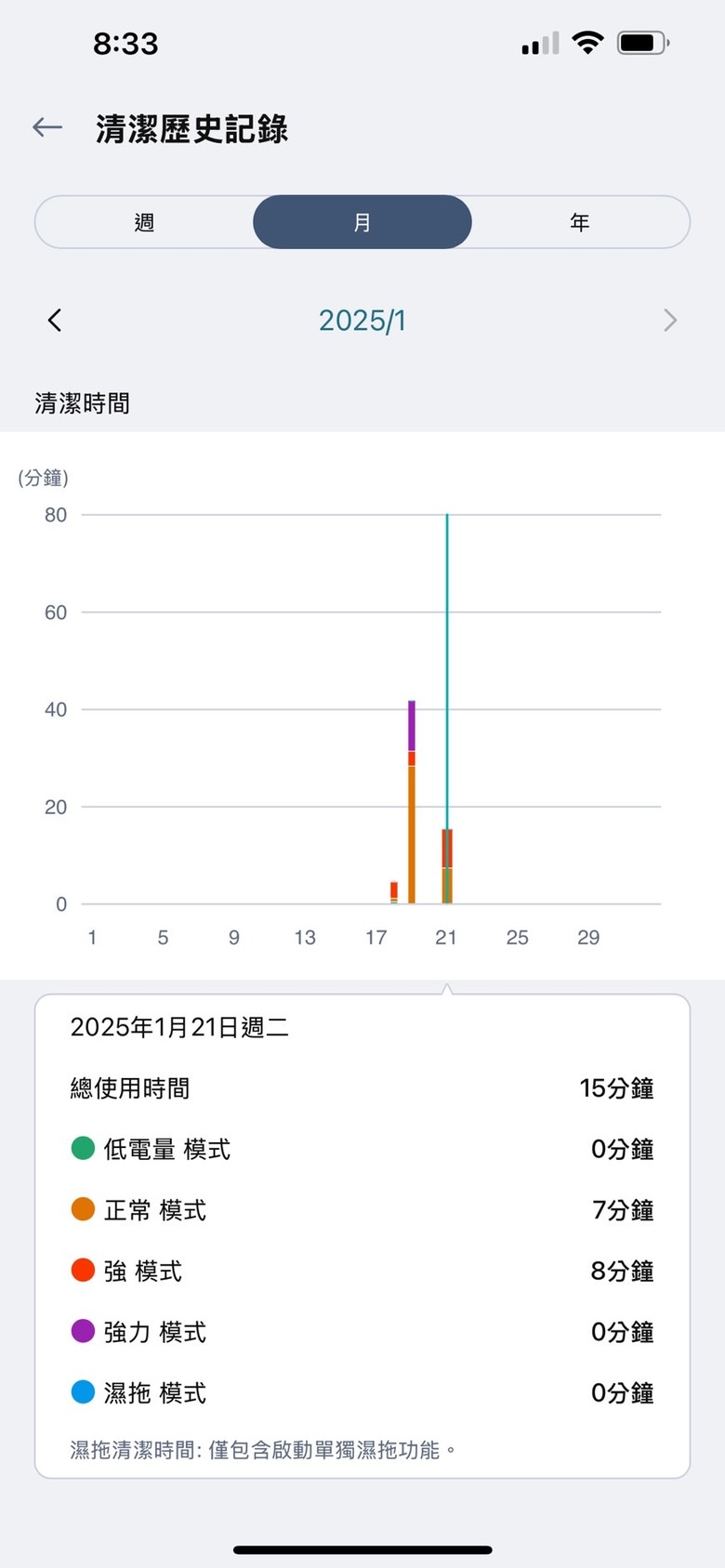Screen dimensions: 725x1568
Task: Open next month with right chevron
Action: tap(670, 320)
